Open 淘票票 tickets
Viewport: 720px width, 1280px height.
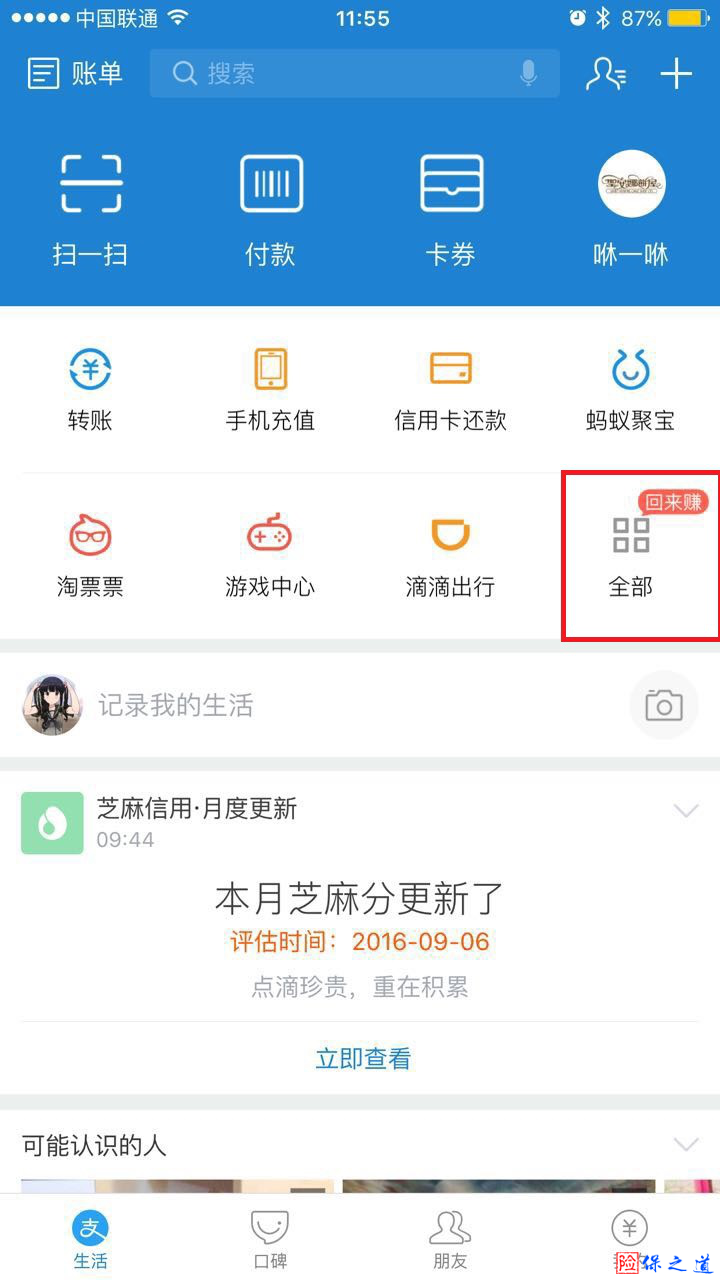point(90,556)
